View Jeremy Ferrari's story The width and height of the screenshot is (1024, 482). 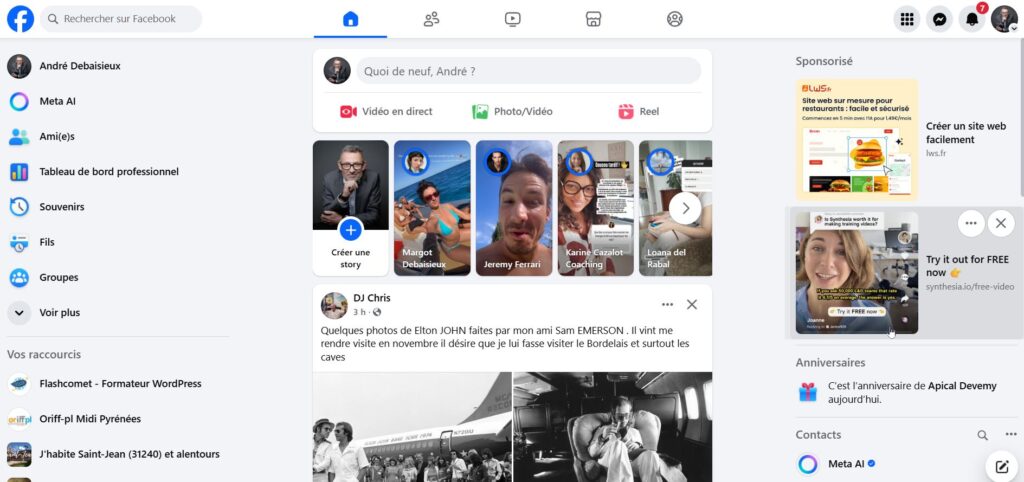pyautogui.click(x=513, y=208)
